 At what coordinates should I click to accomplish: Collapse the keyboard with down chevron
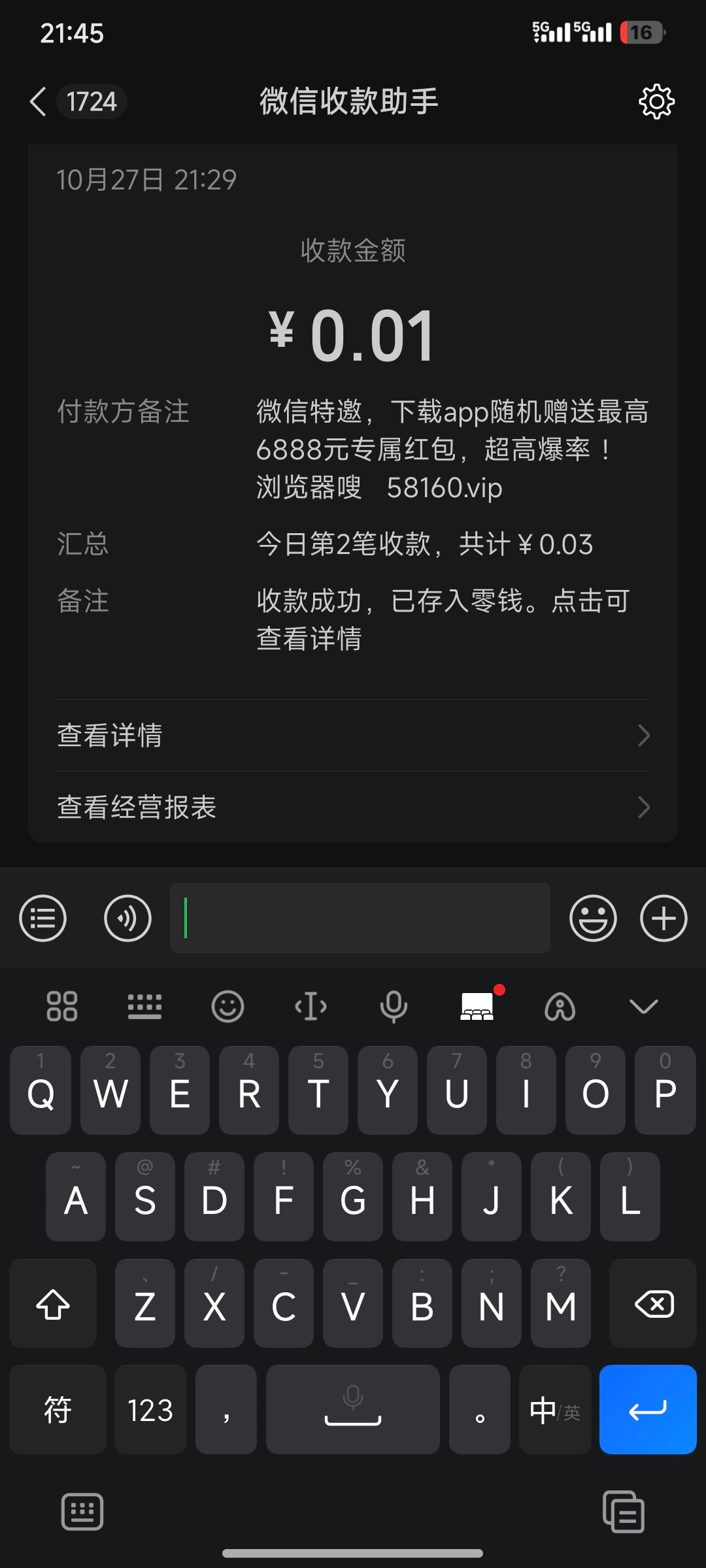pyautogui.click(x=643, y=1006)
